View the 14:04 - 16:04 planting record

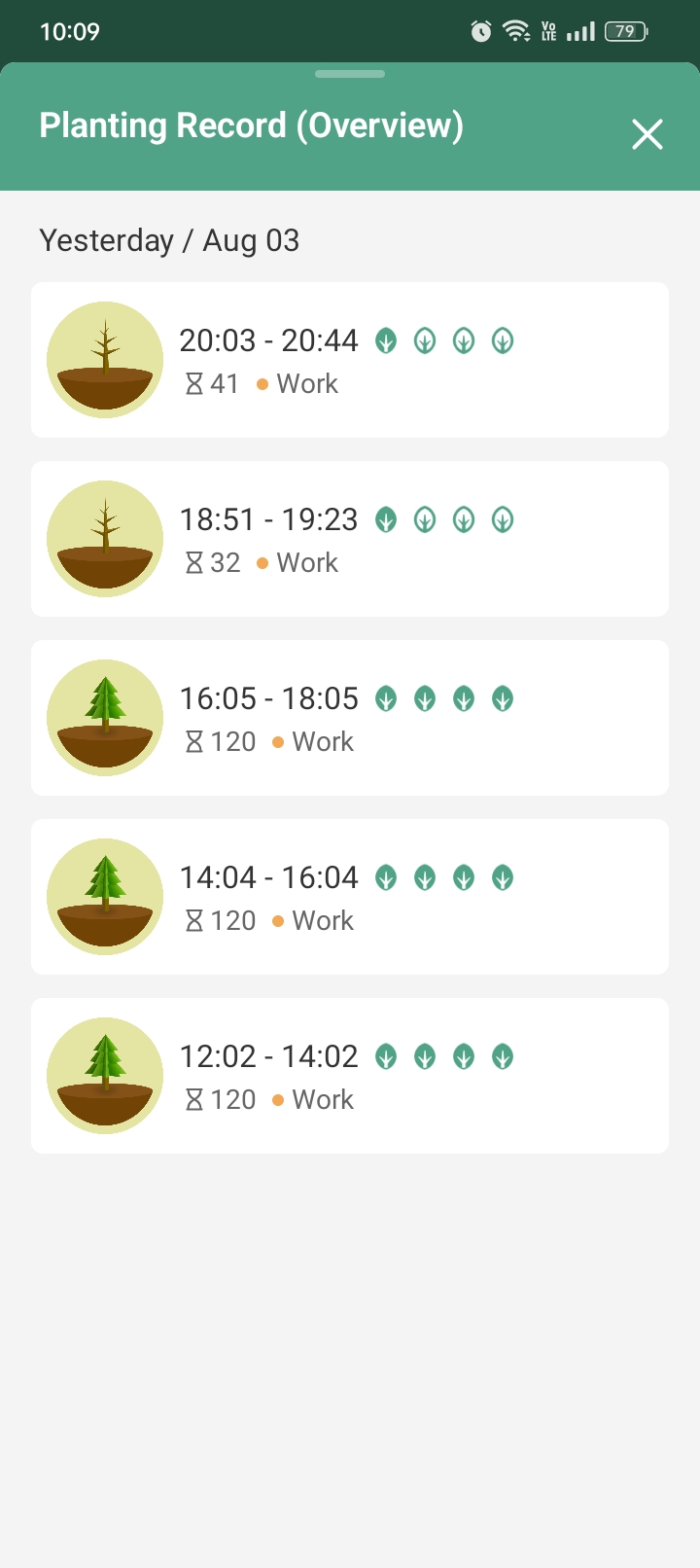(x=350, y=897)
